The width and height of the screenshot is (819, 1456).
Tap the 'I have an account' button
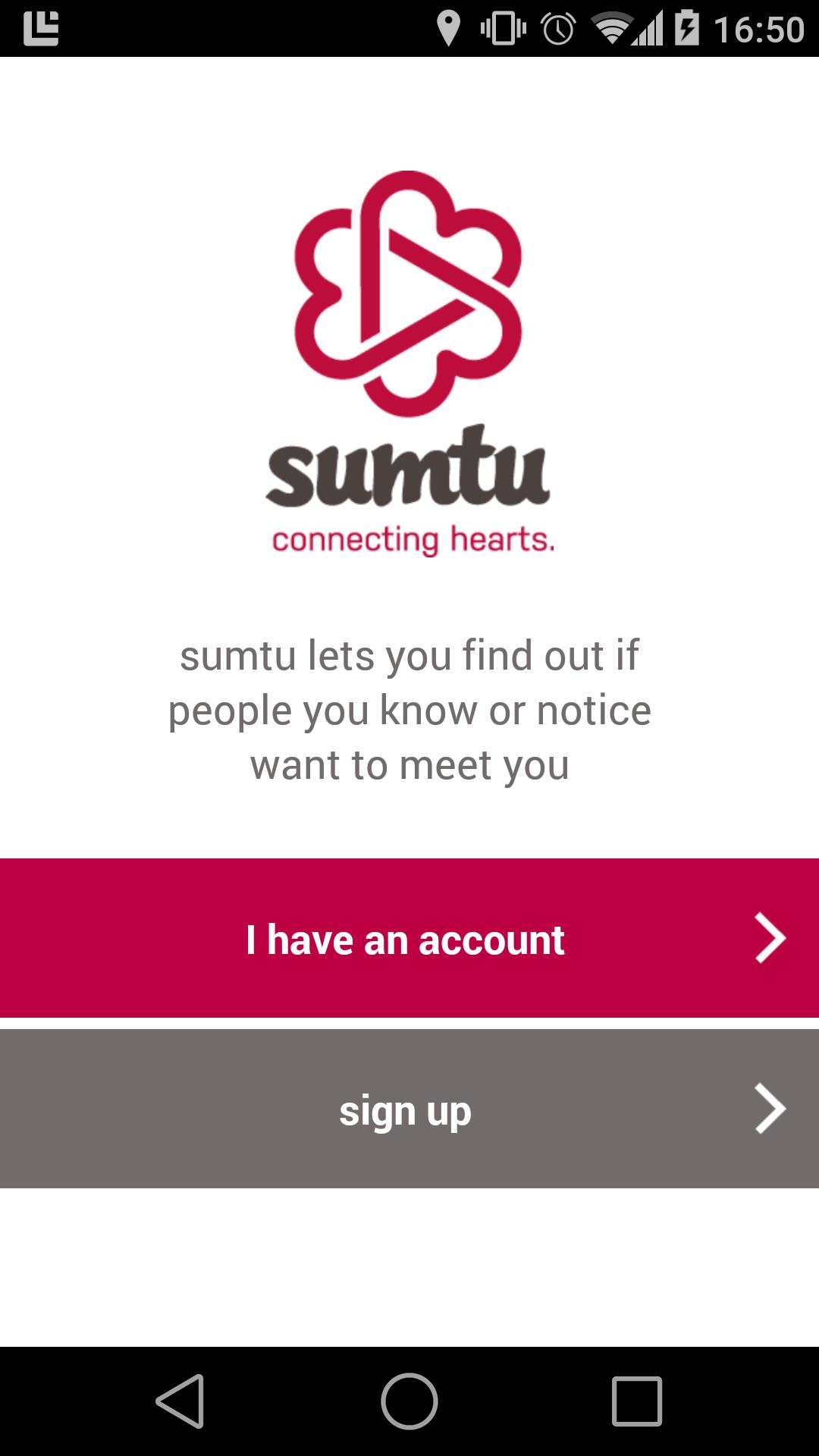tap(409, 938)
